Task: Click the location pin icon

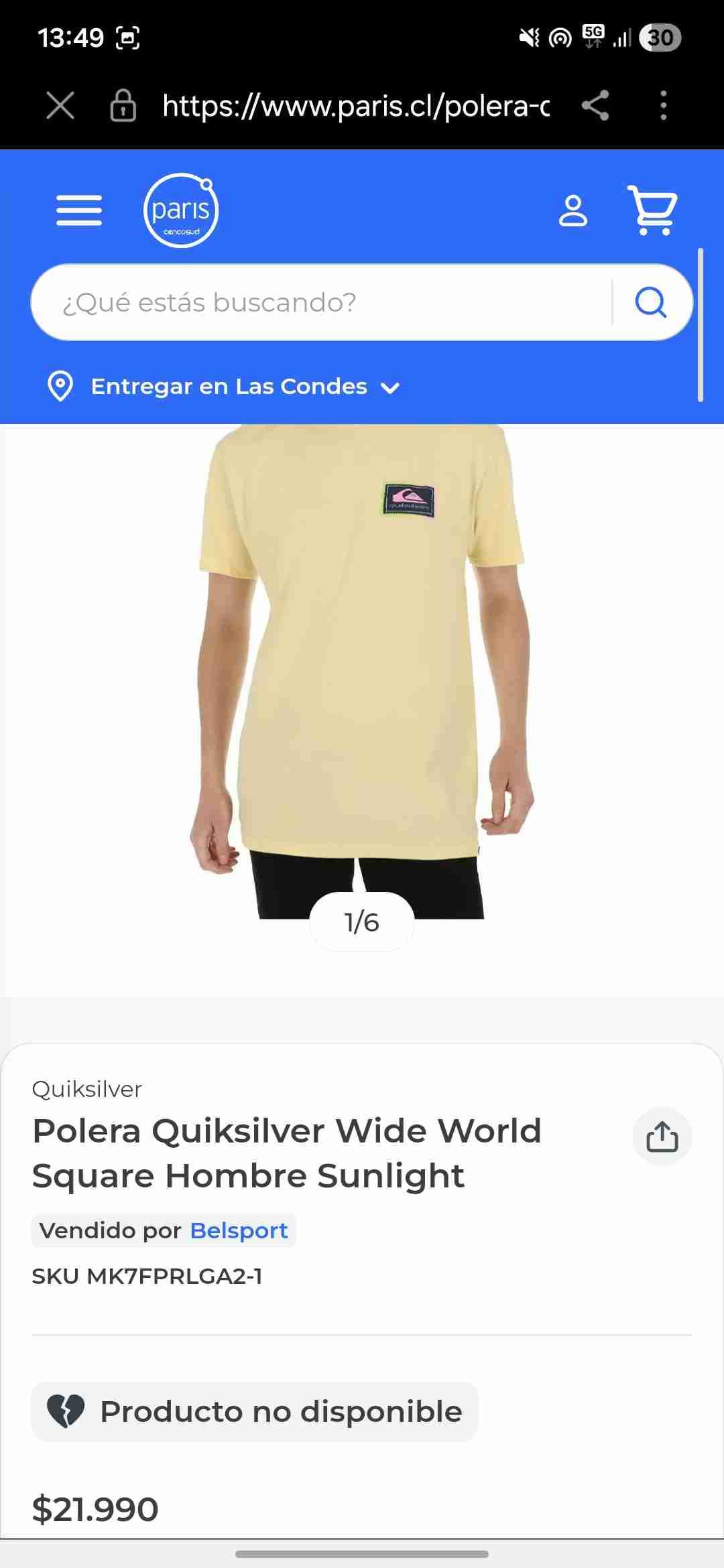Action: click(x=60, y=386)
